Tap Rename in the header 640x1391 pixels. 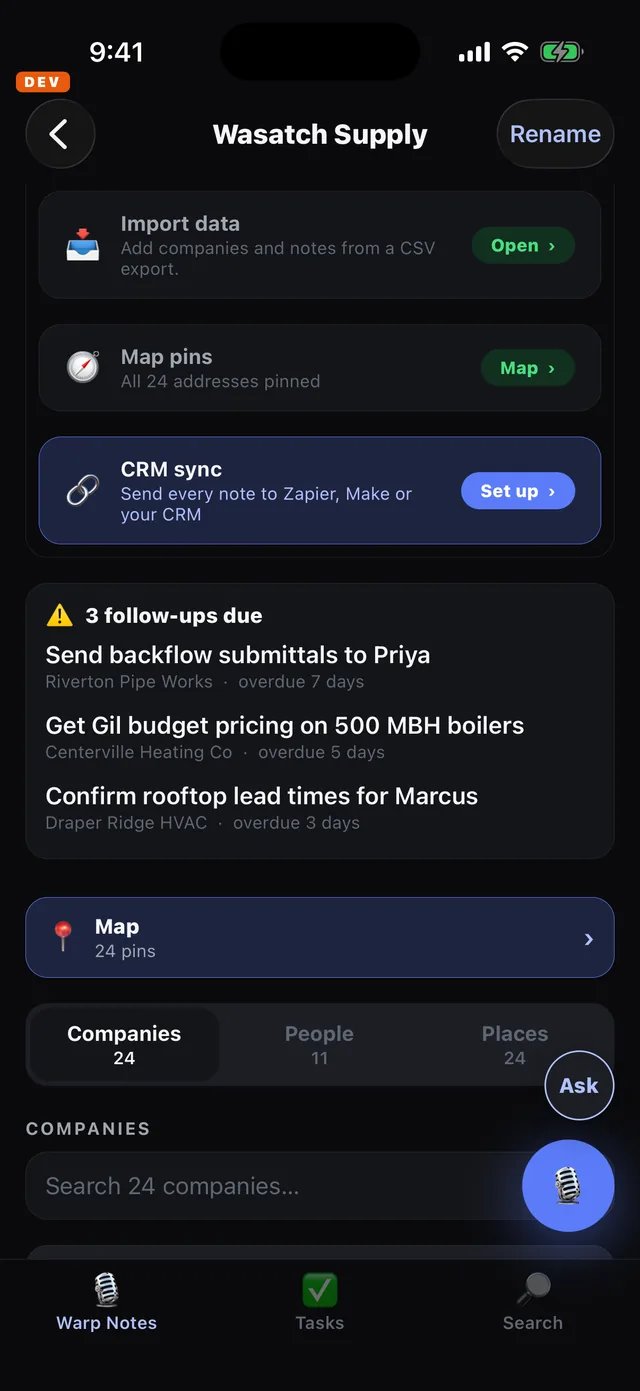point(555,134)
